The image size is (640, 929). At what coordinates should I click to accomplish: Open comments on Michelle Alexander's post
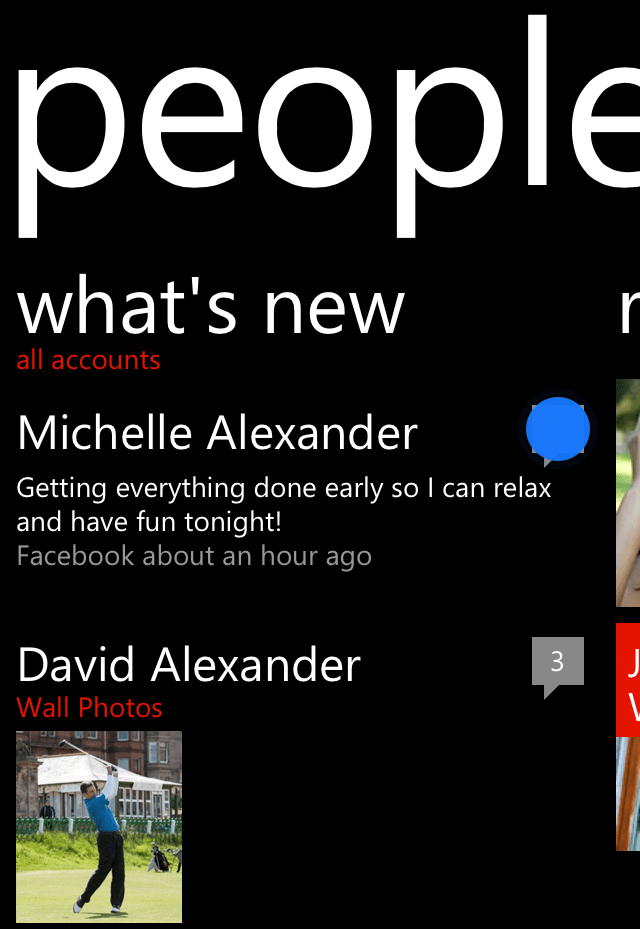click(557, 431)
